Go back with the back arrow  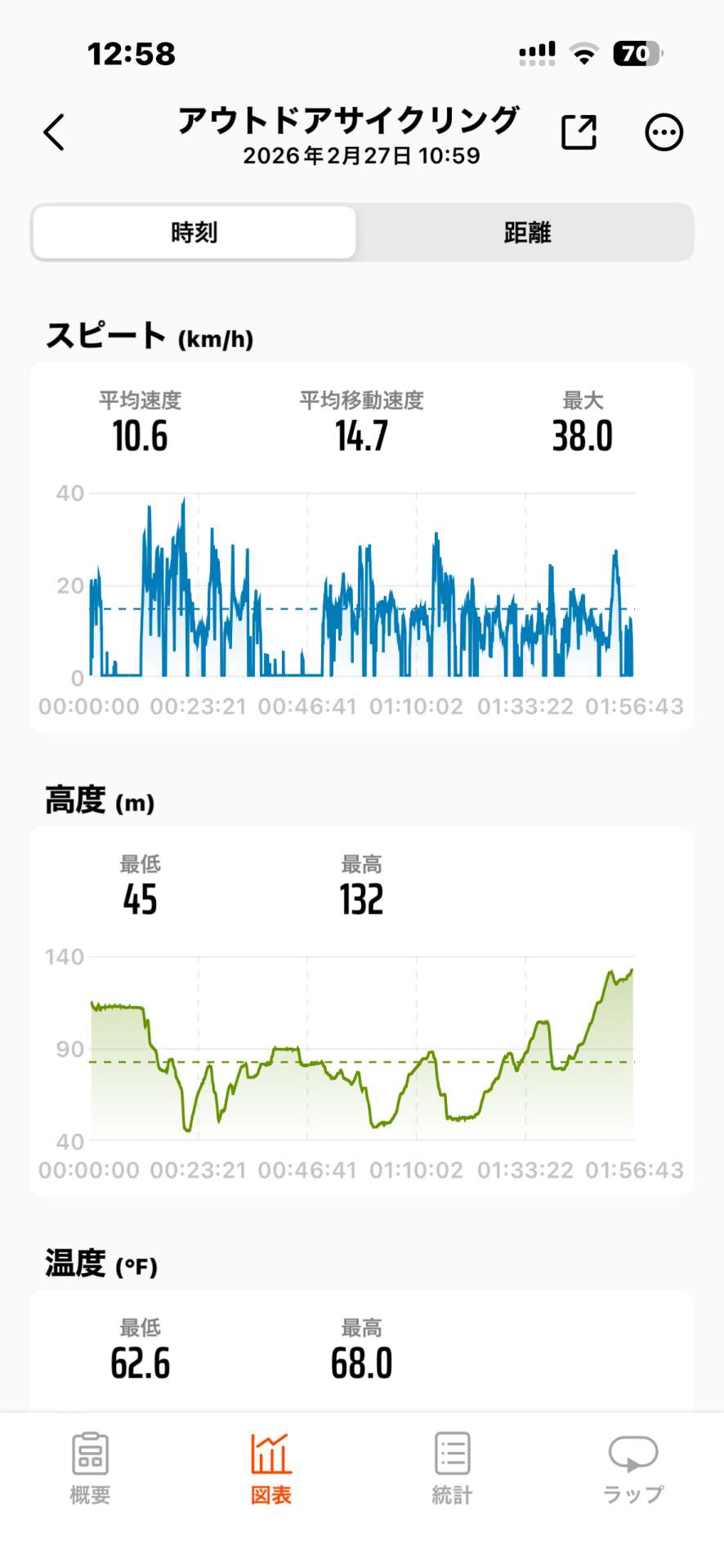[x=54, y=132]
